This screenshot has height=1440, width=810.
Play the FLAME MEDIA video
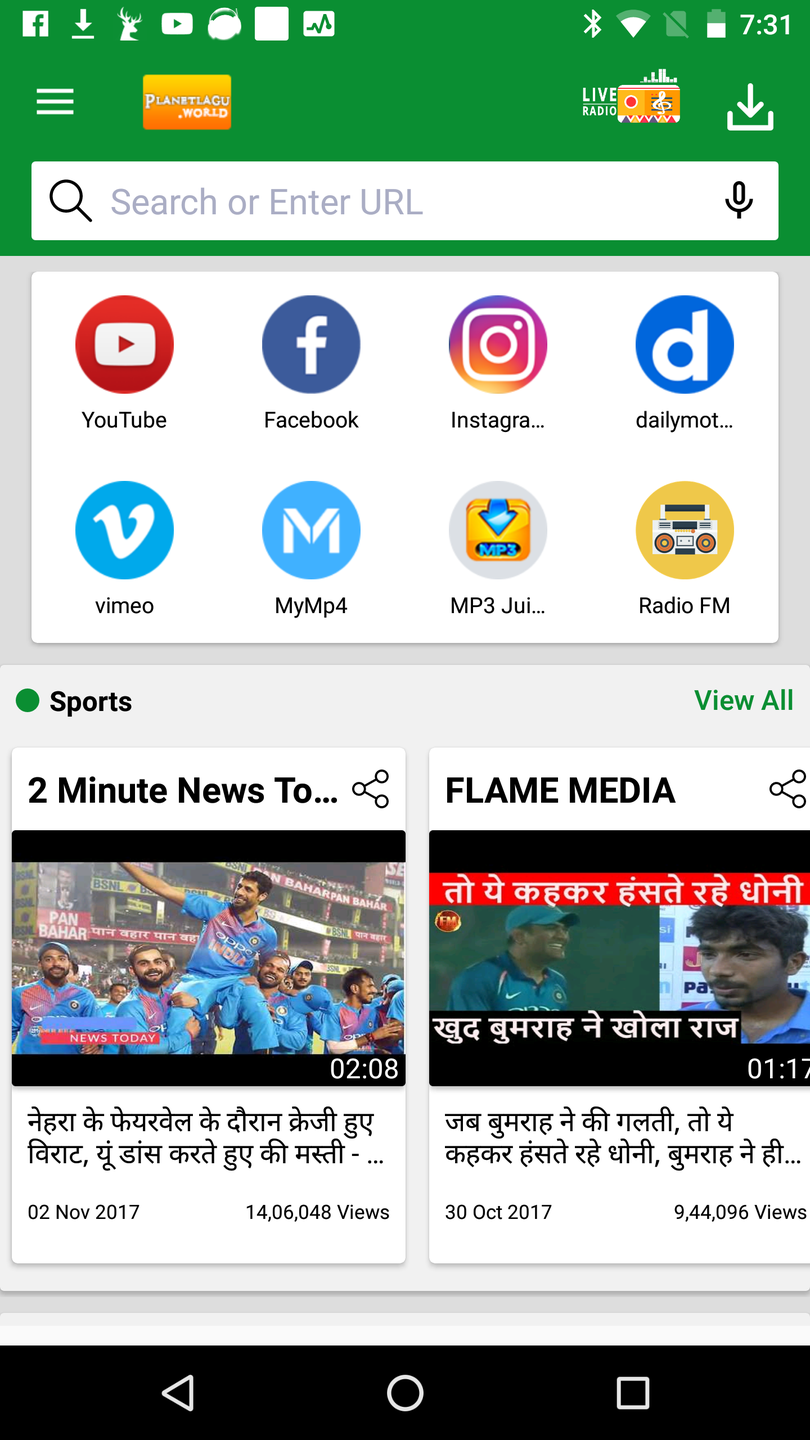(x=618, y=957)
